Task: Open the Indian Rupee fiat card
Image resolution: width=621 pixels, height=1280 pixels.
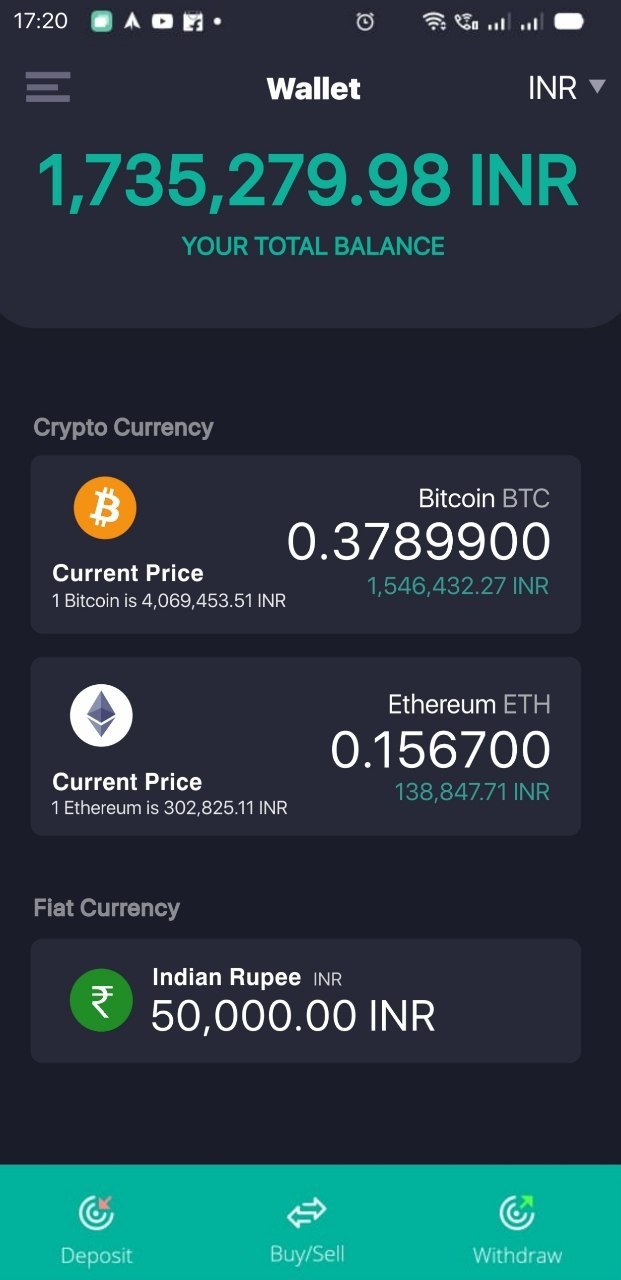Action: tap(305, 1000)
